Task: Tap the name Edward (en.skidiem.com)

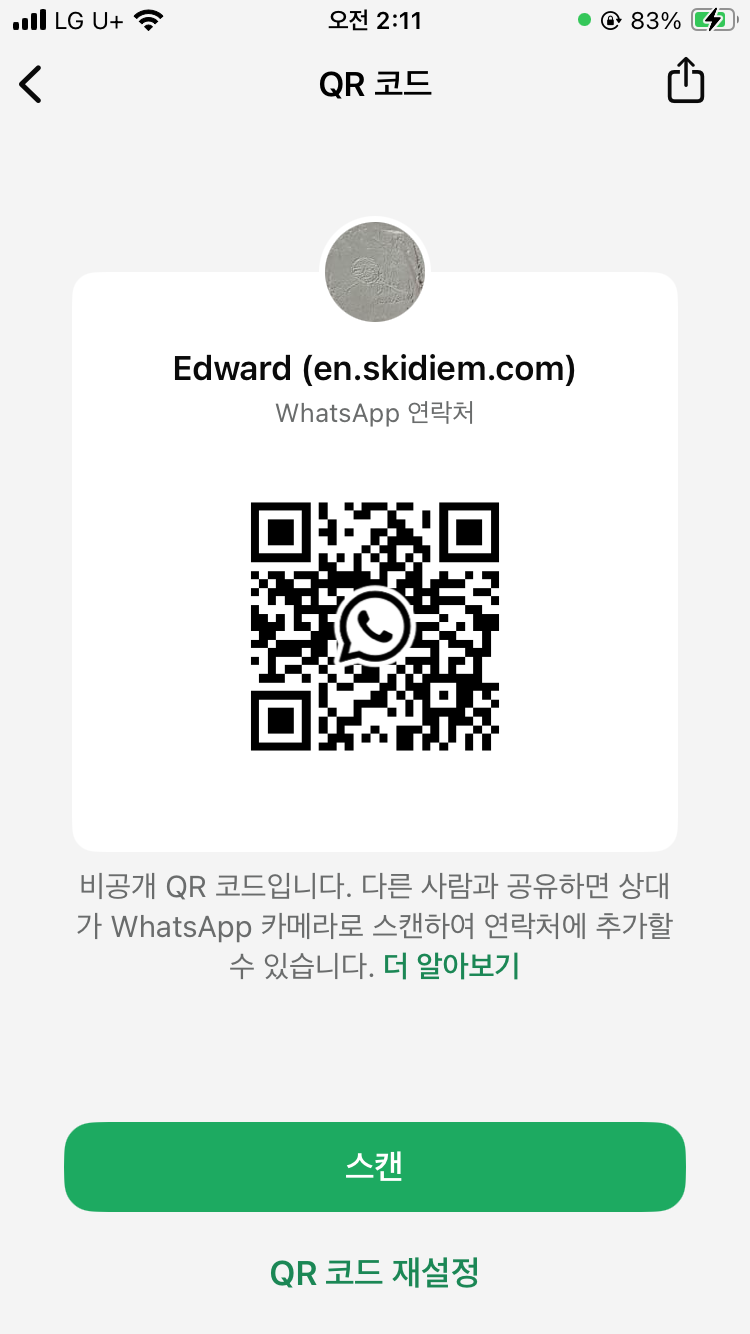Action: (x=374, y=368)
